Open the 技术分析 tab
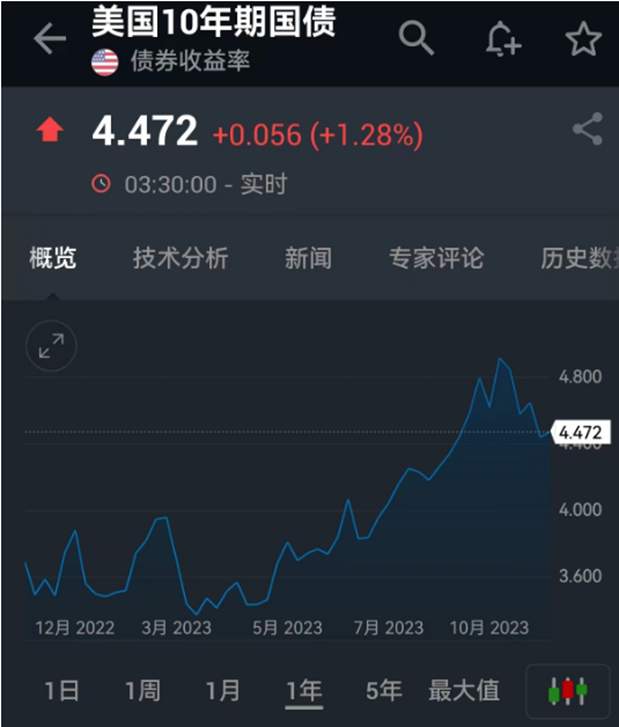This screenshot has height=727, width=619. coord(180,258)
